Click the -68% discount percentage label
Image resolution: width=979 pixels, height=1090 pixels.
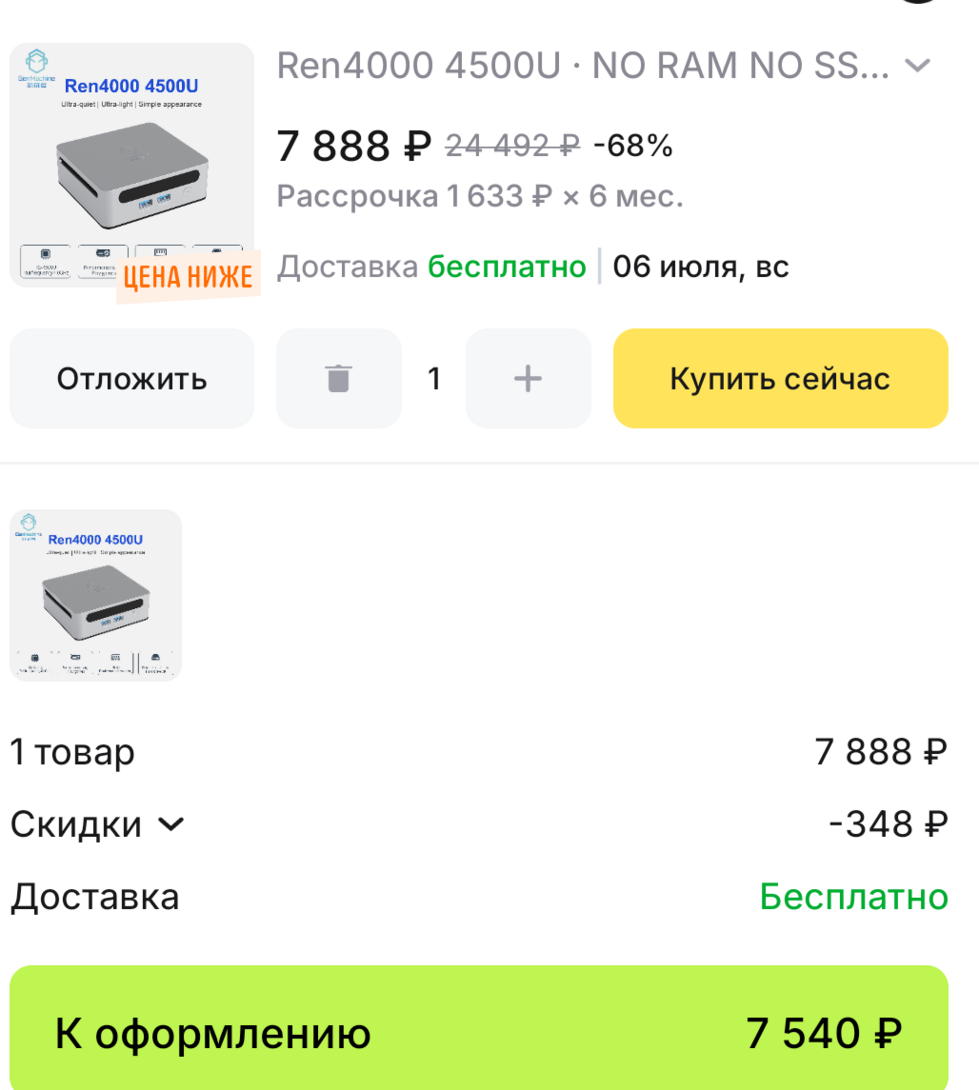coord(635,145)
